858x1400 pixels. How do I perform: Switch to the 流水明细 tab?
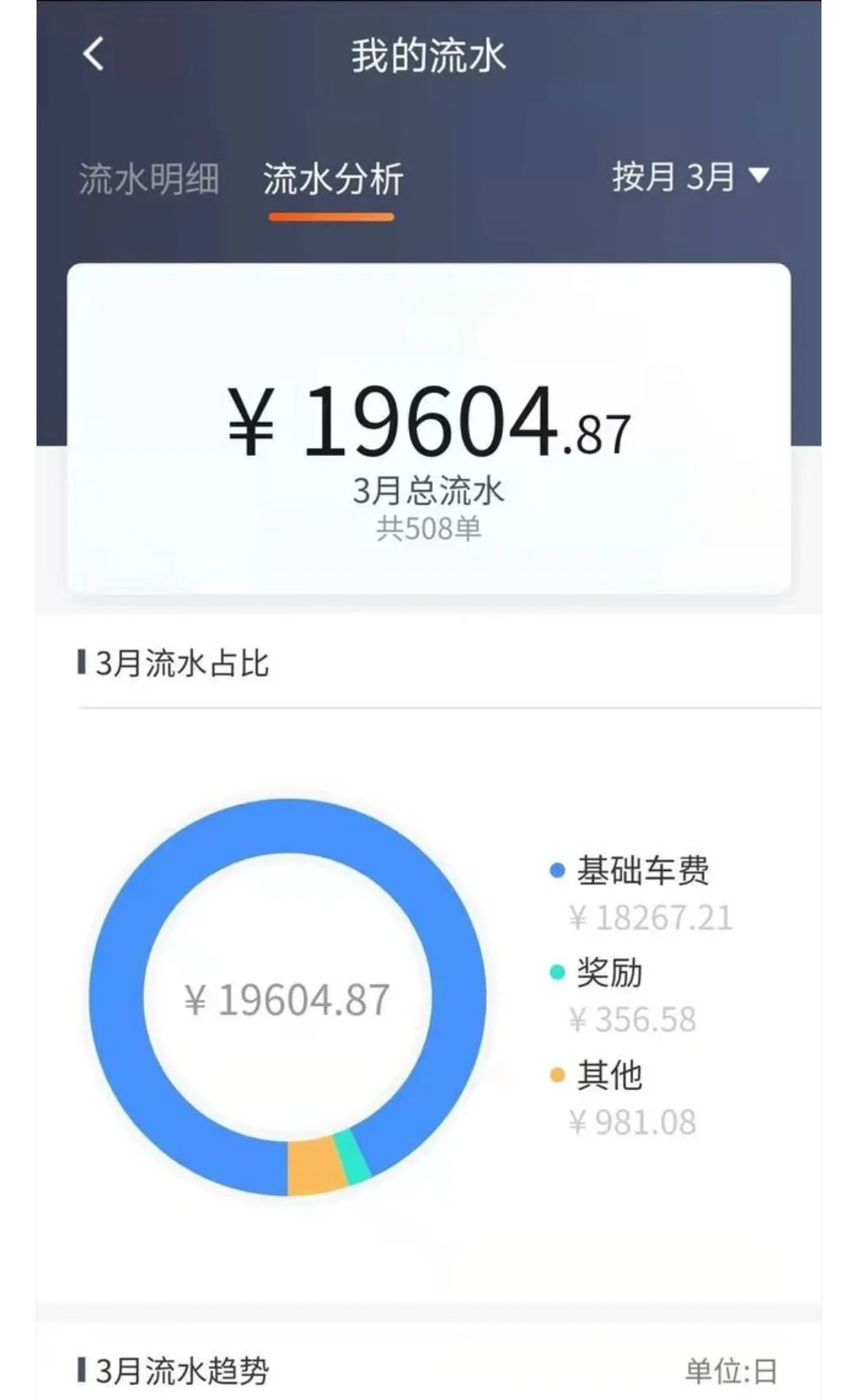149,179
